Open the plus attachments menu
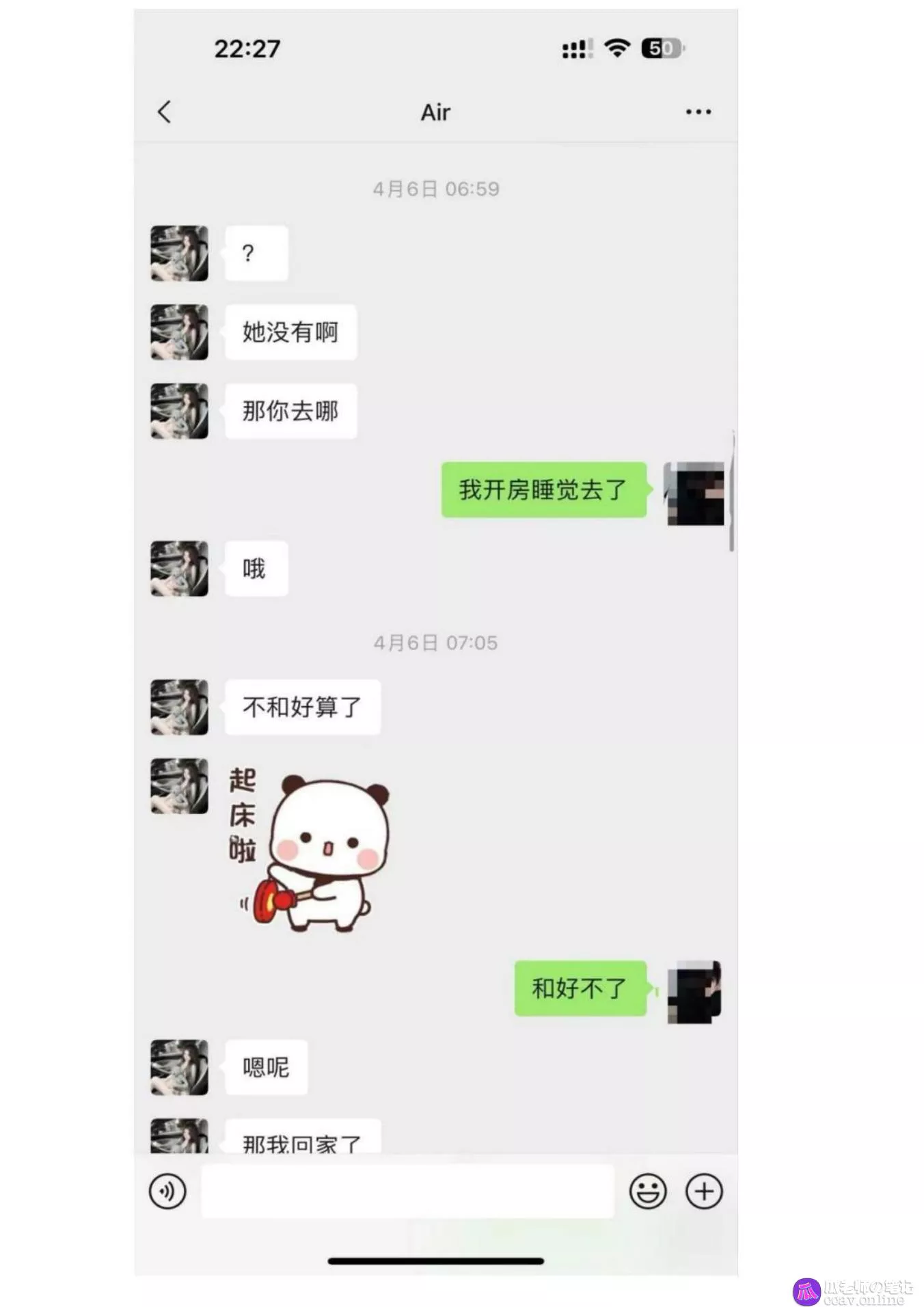 (703, 1191)
